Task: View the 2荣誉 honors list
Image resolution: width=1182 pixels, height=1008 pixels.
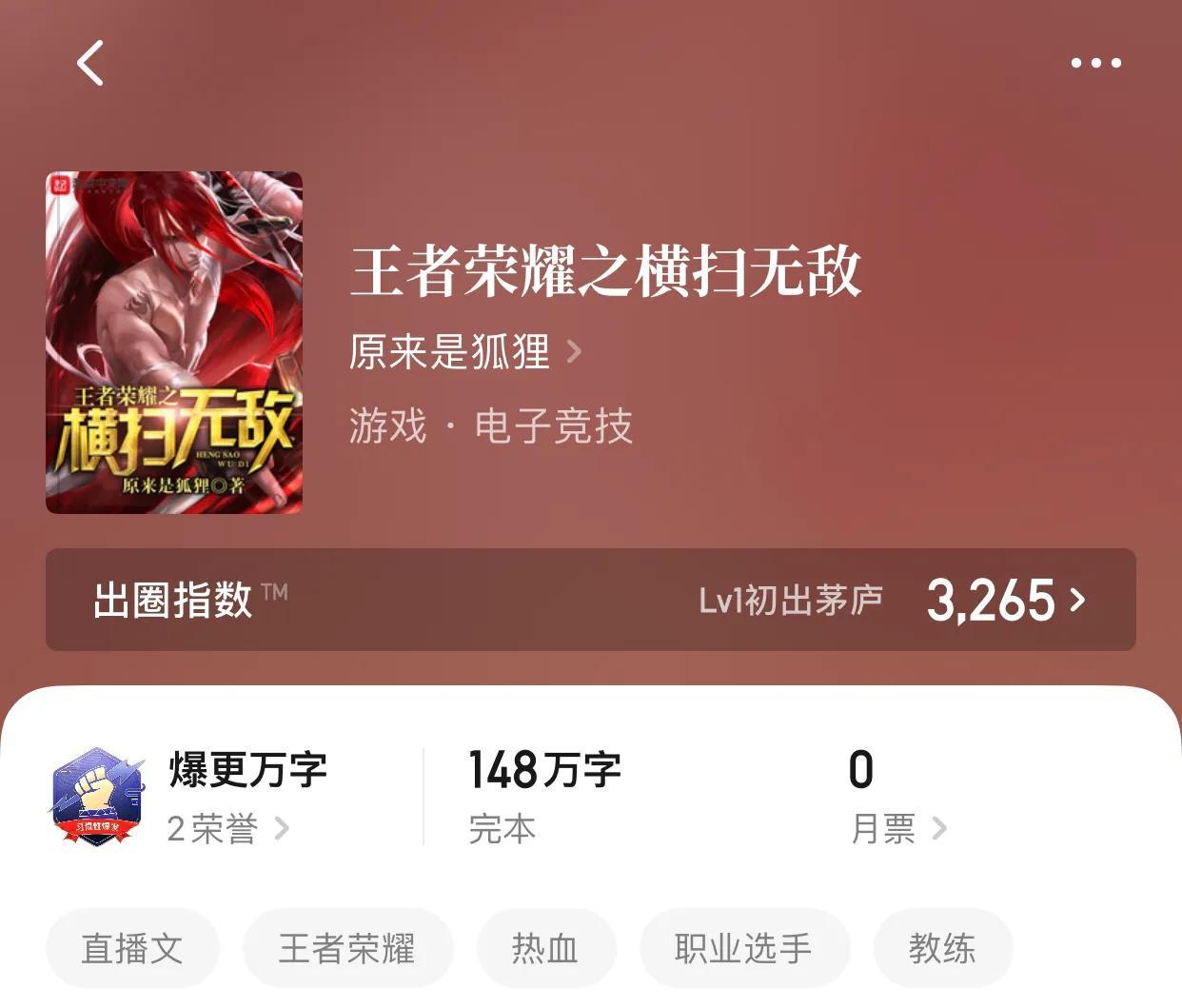Action: (227, 828)
